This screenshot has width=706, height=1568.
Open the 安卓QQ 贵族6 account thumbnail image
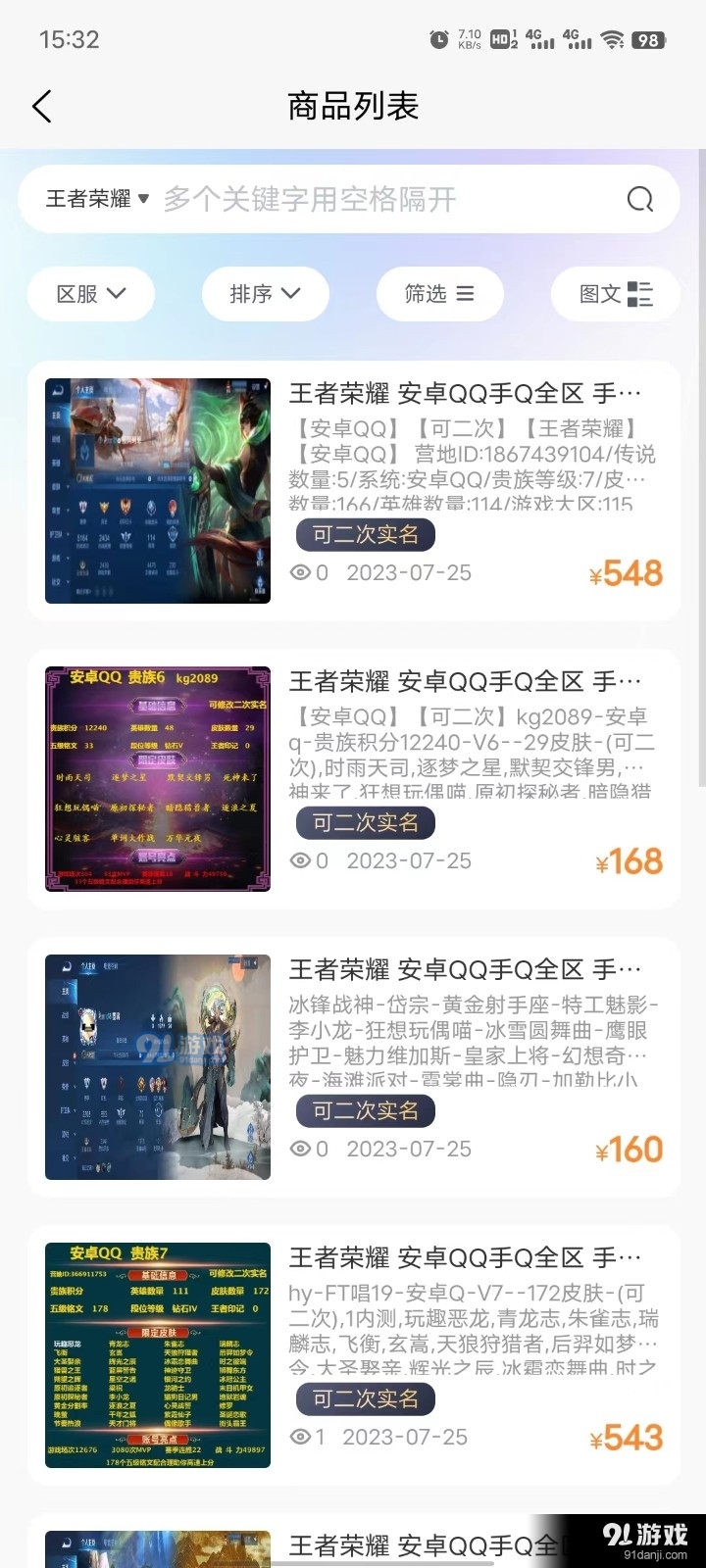157,777
